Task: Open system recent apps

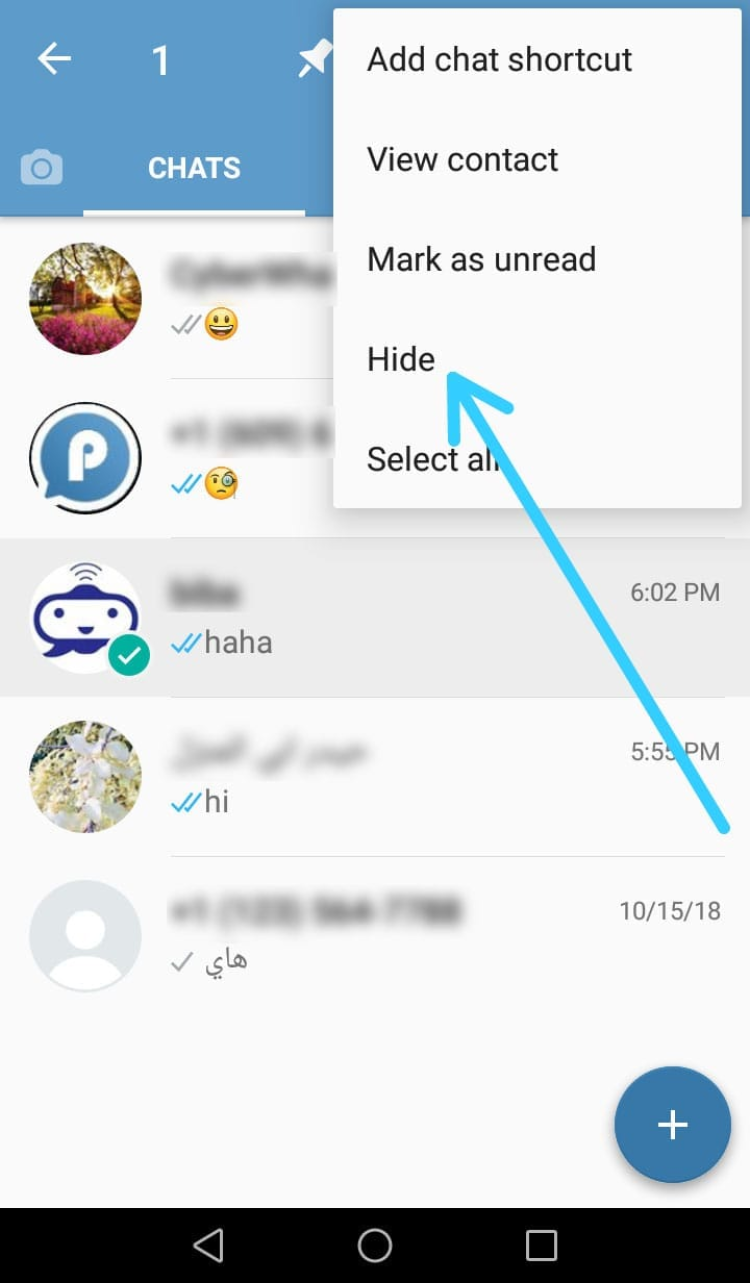Action: click(x=541, y=1245)
